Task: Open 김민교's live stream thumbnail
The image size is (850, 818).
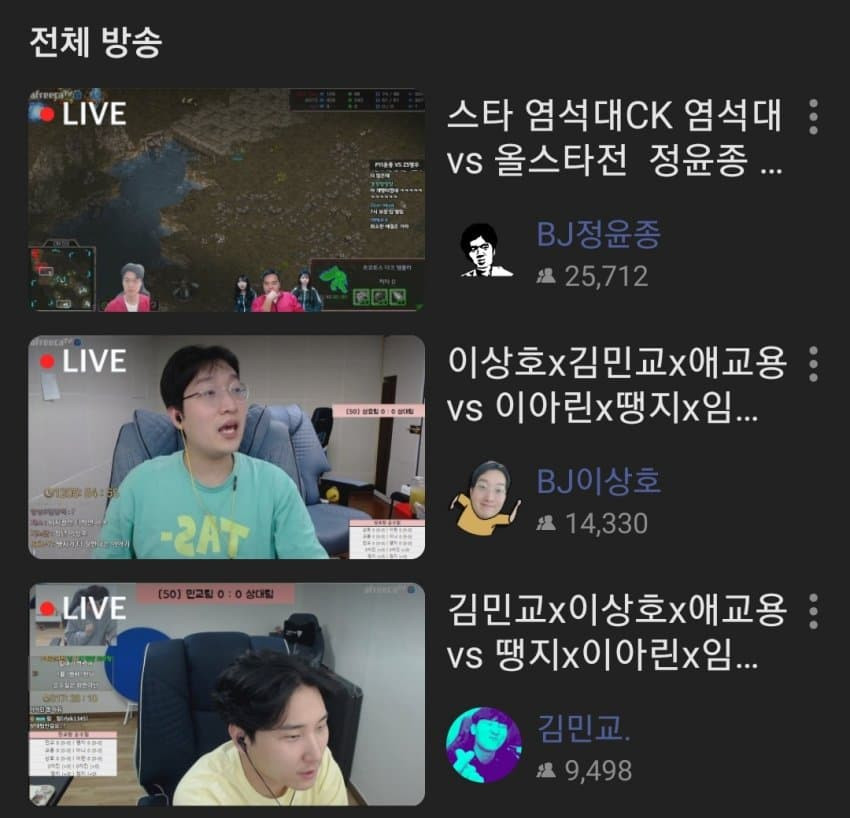Action: coord(226,694)
